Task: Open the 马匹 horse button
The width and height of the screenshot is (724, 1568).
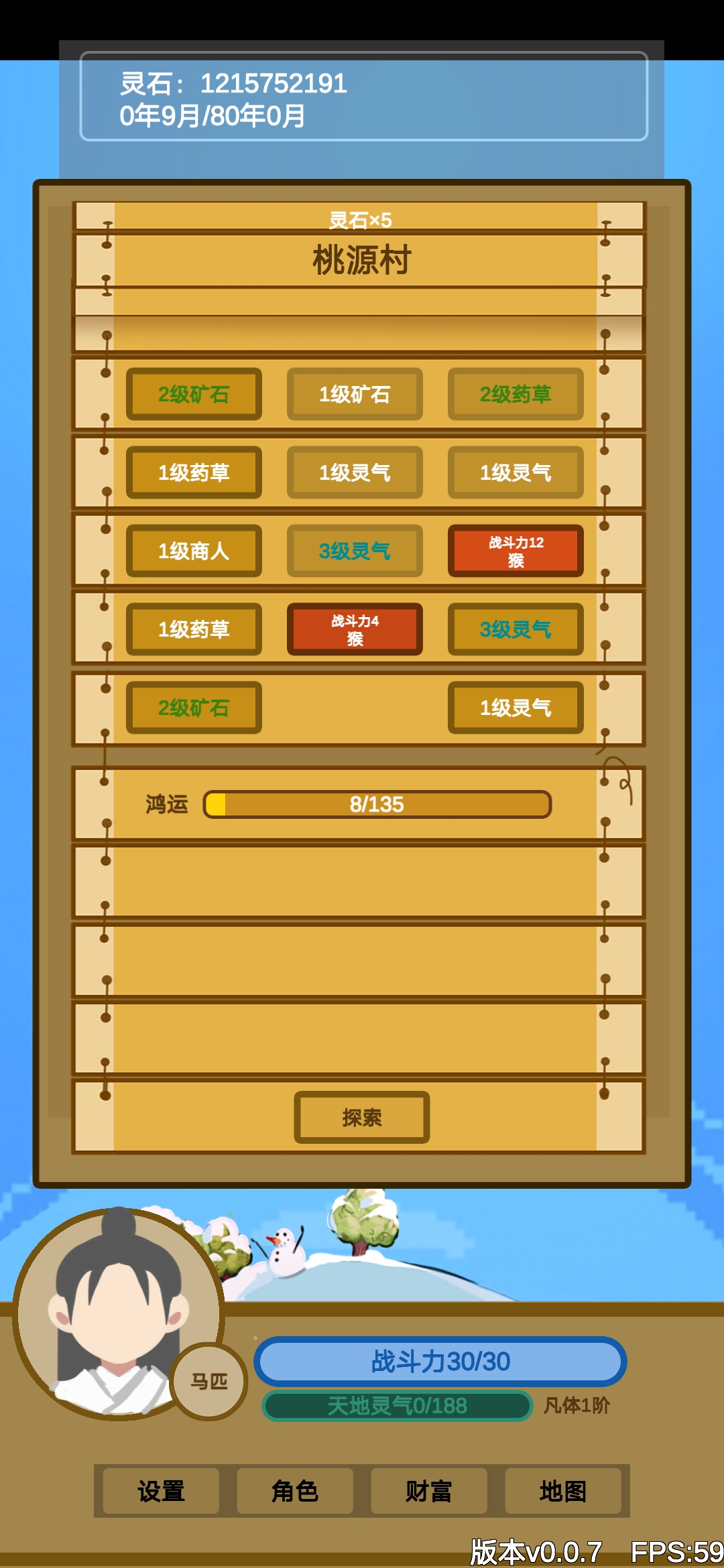Action: pyautogui.click(x=209, y=1381)
